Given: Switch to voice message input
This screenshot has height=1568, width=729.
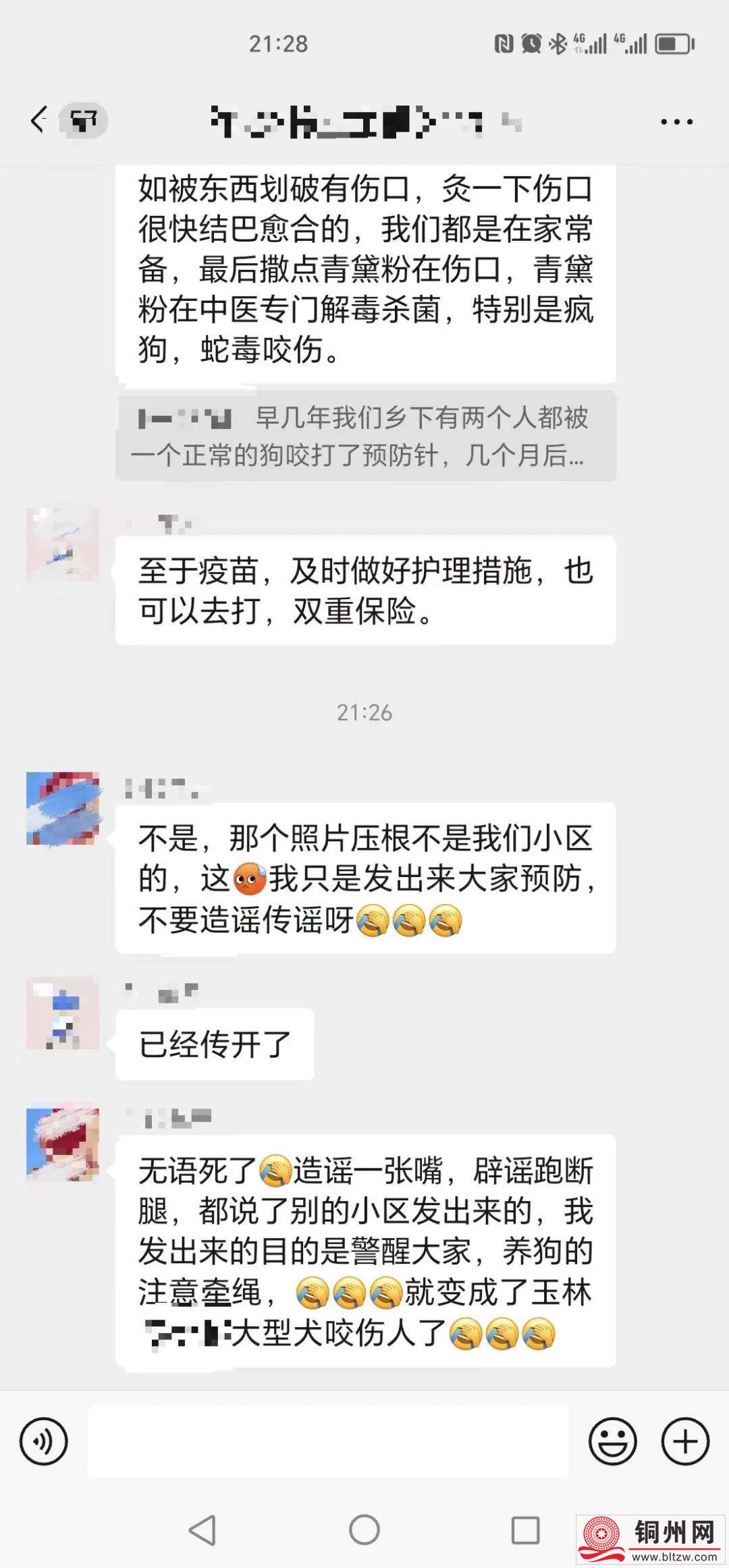Looking at the screenshot, I should point(44,1440).
